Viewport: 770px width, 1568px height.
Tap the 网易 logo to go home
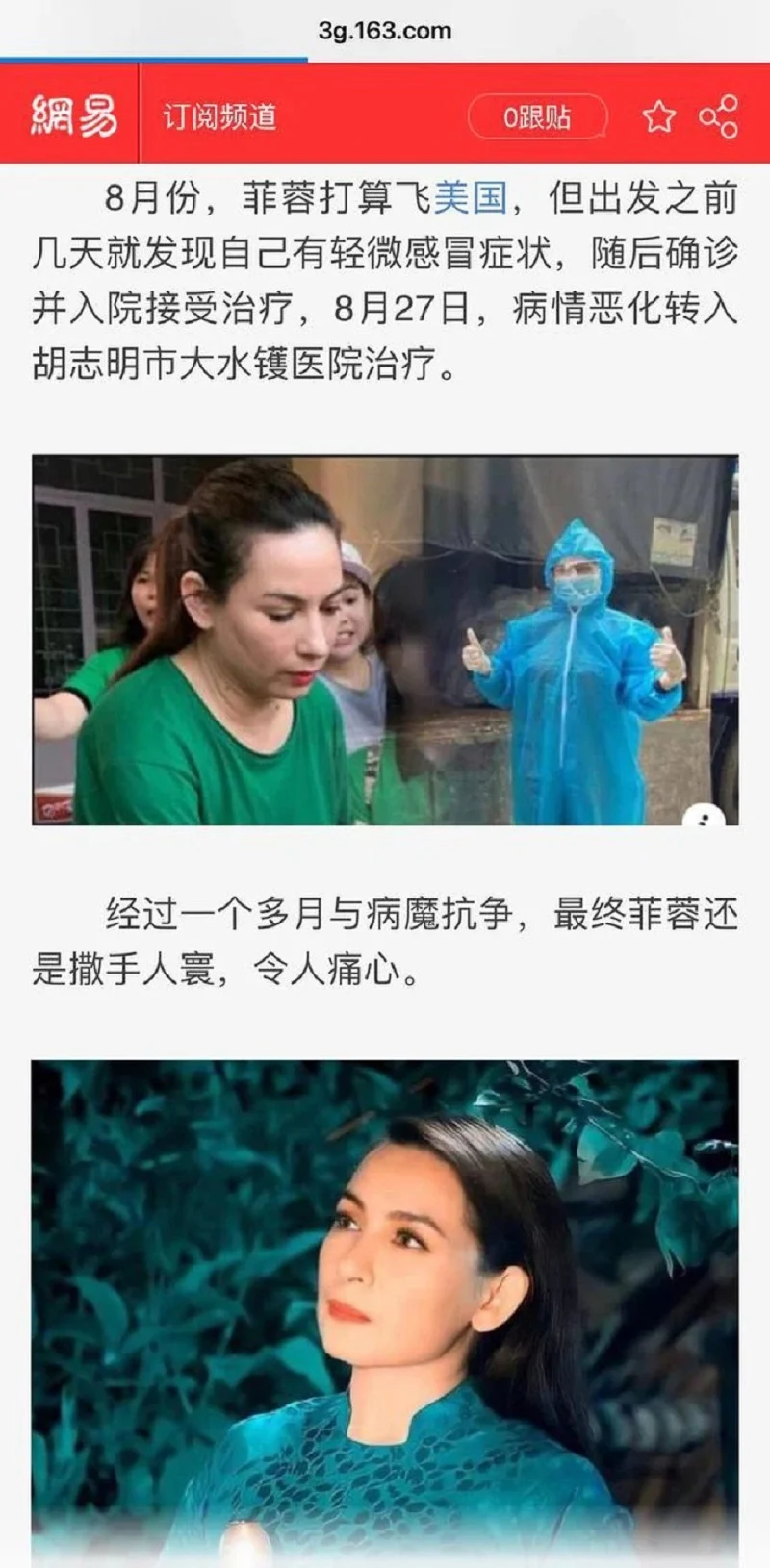(73, 116)
